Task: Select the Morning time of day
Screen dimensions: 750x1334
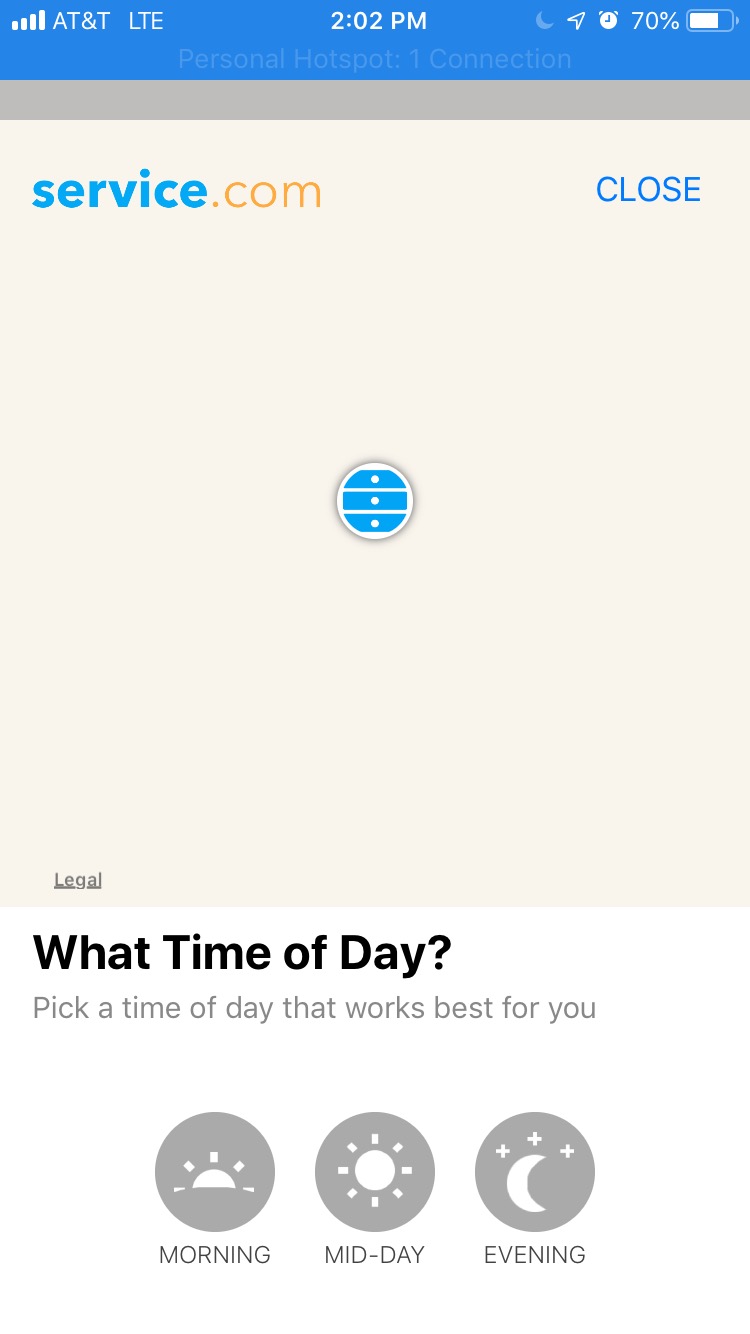Action: point(215,1172)
